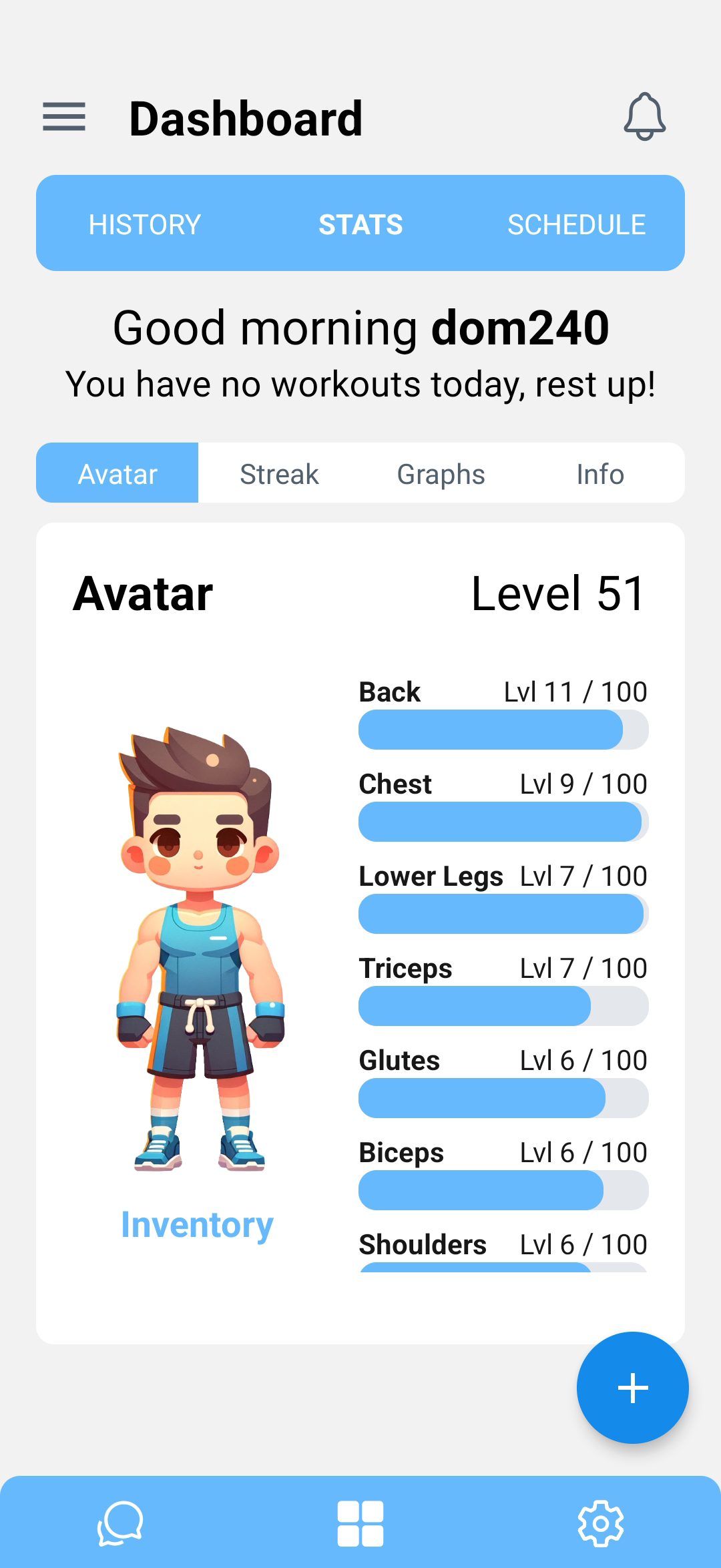
Task: Click the greeting username dom240
Action: click(520, 328)
